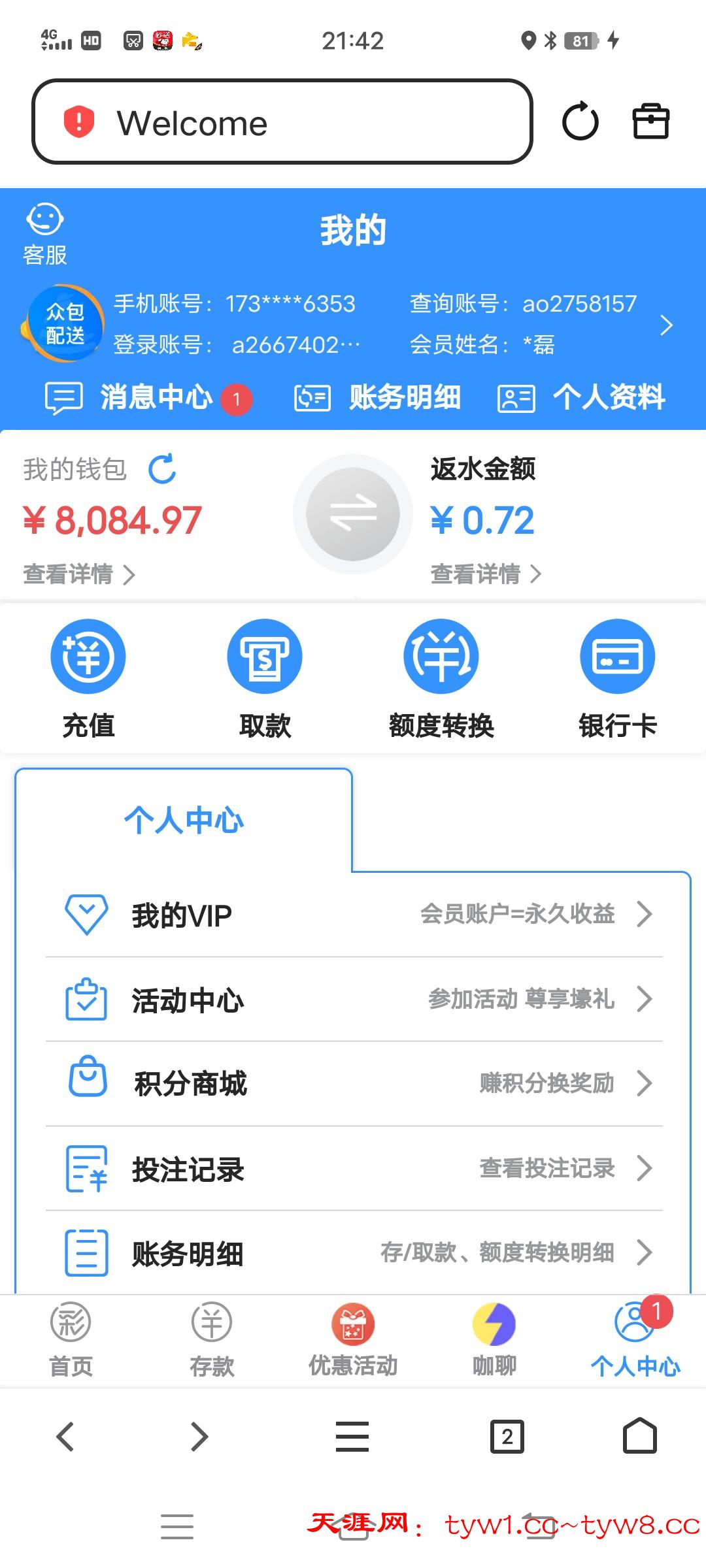This screenshot has width=706, height=1568.
Task: Reload the page with the refresh icon
Action: [x=580, y=122]
